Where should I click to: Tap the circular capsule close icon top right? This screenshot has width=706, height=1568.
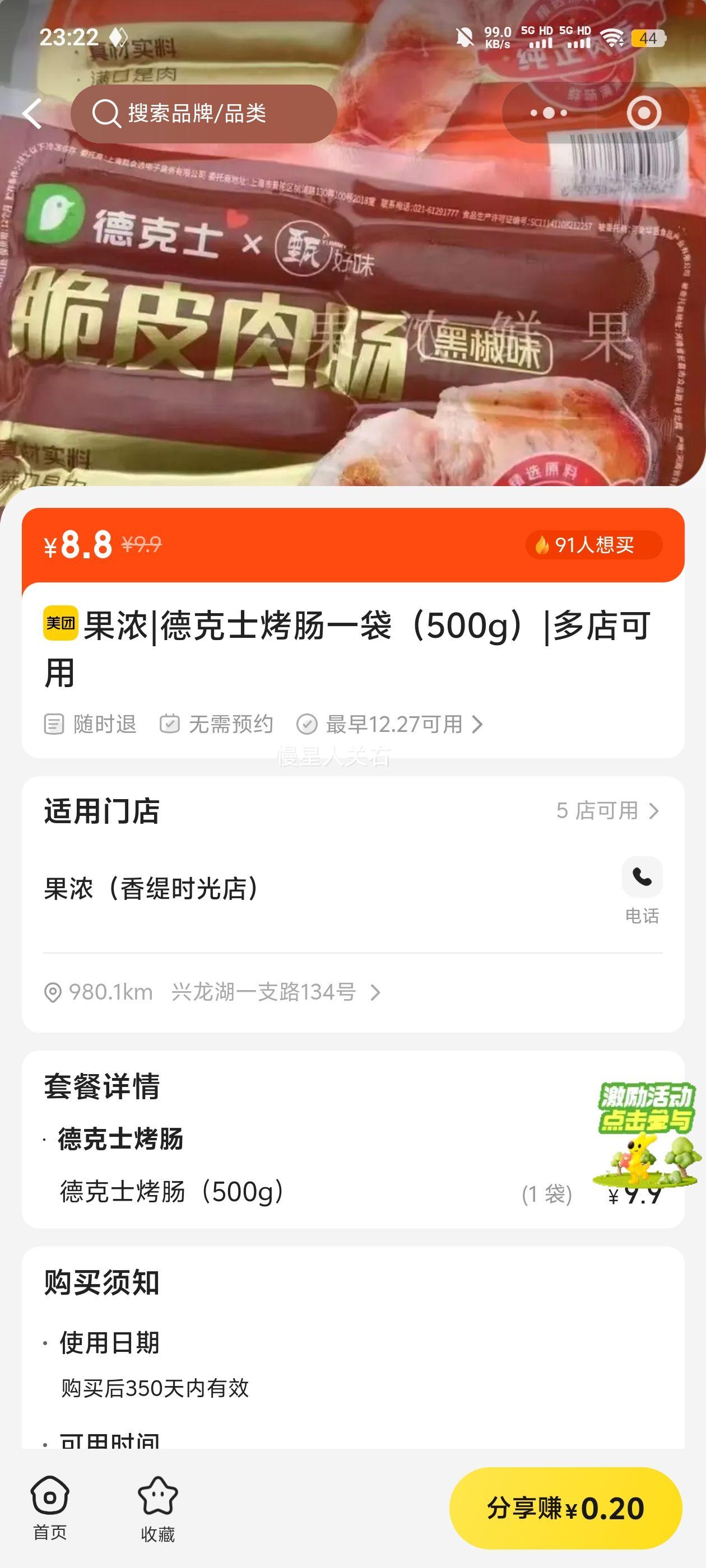coord(644,112)
